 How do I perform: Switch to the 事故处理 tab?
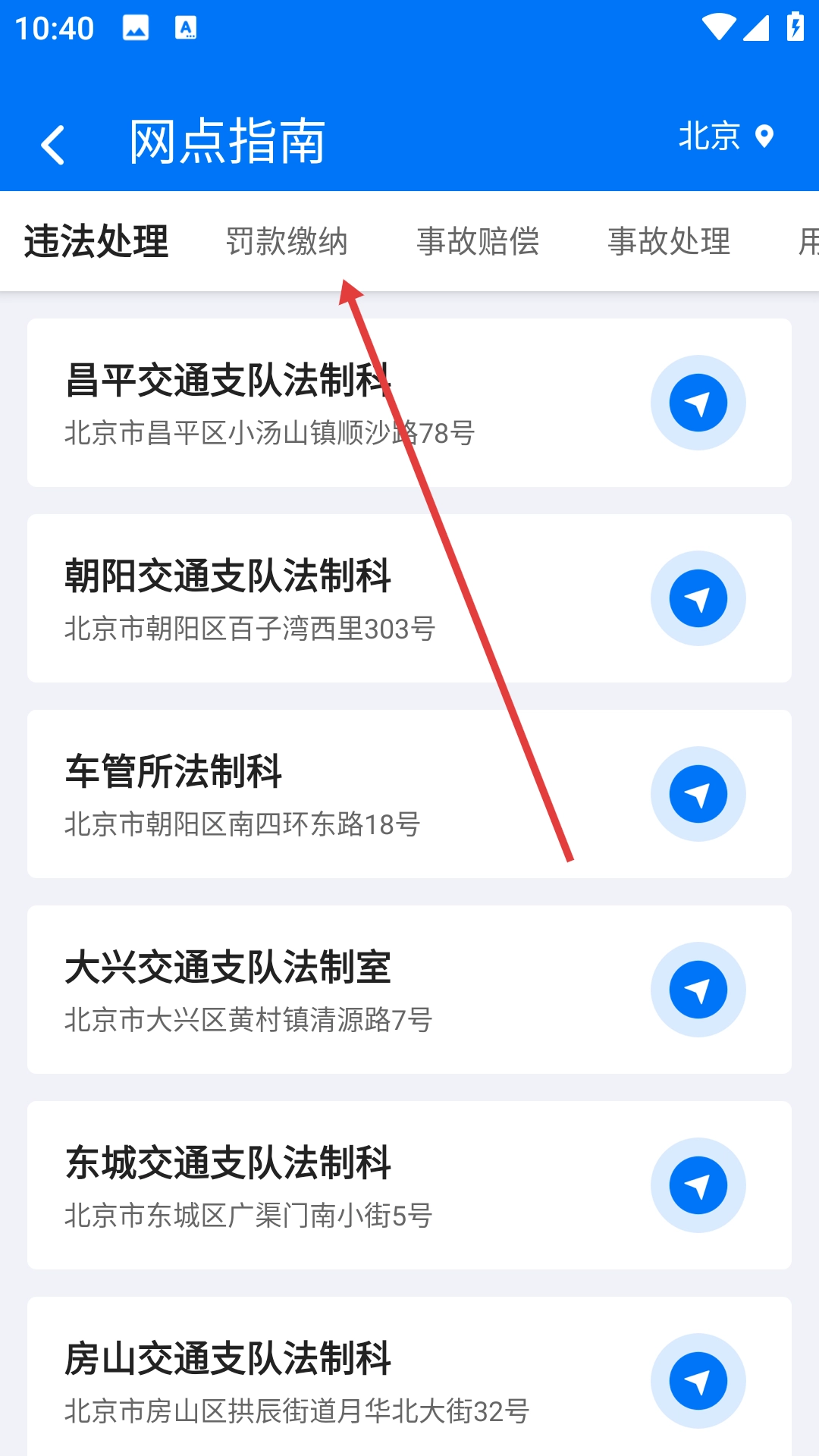click(x=669, y=241)
